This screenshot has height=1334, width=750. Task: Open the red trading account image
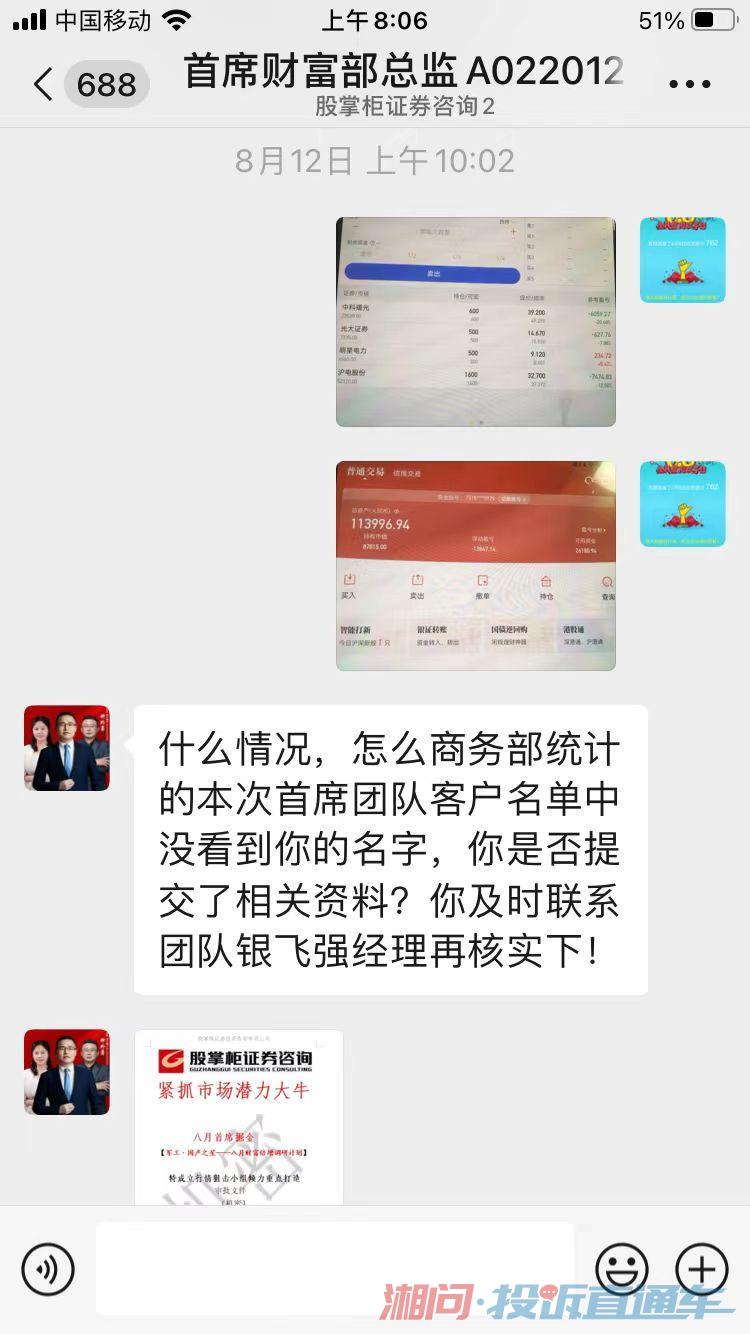pyautogui.click(x=475, y=565)
